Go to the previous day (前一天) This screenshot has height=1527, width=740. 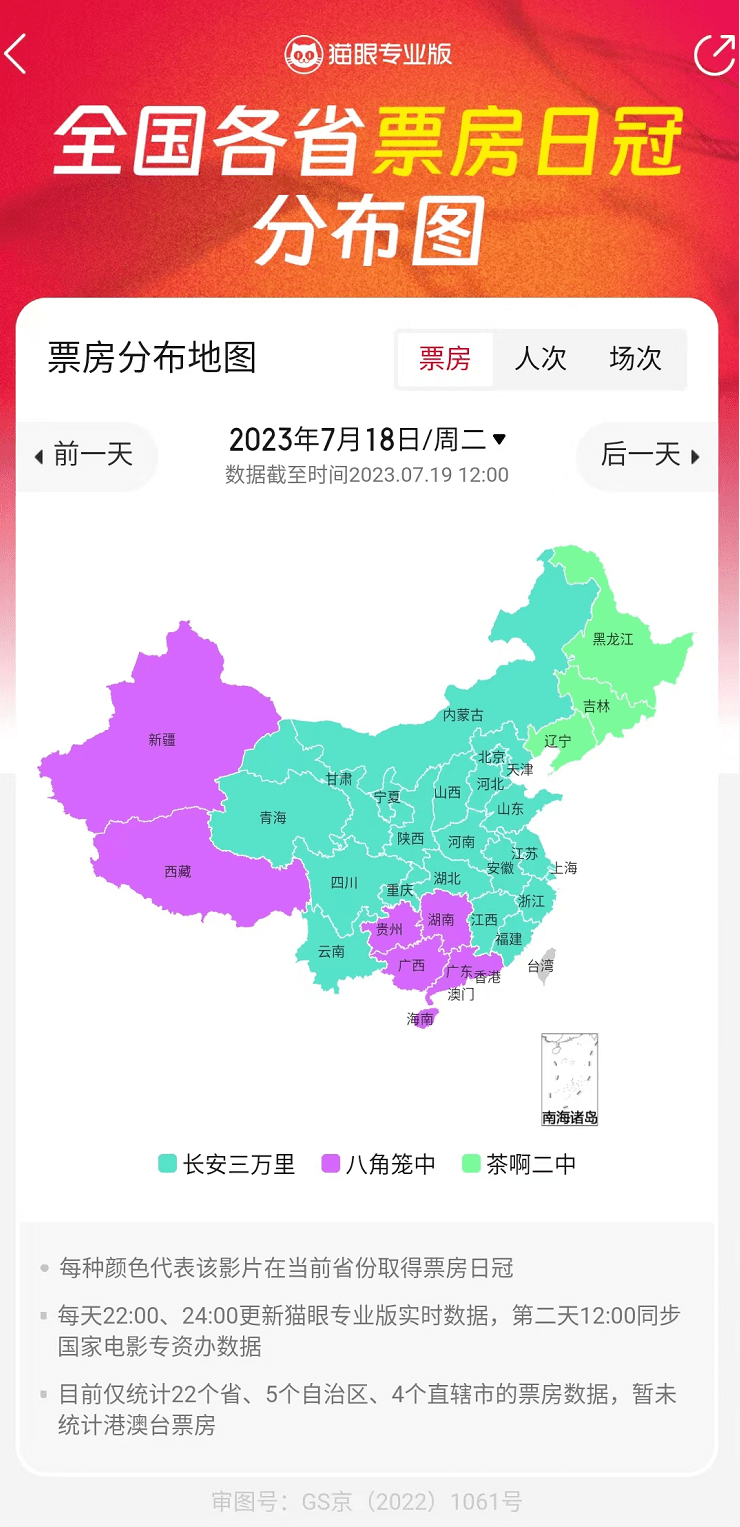coord(84,456)
